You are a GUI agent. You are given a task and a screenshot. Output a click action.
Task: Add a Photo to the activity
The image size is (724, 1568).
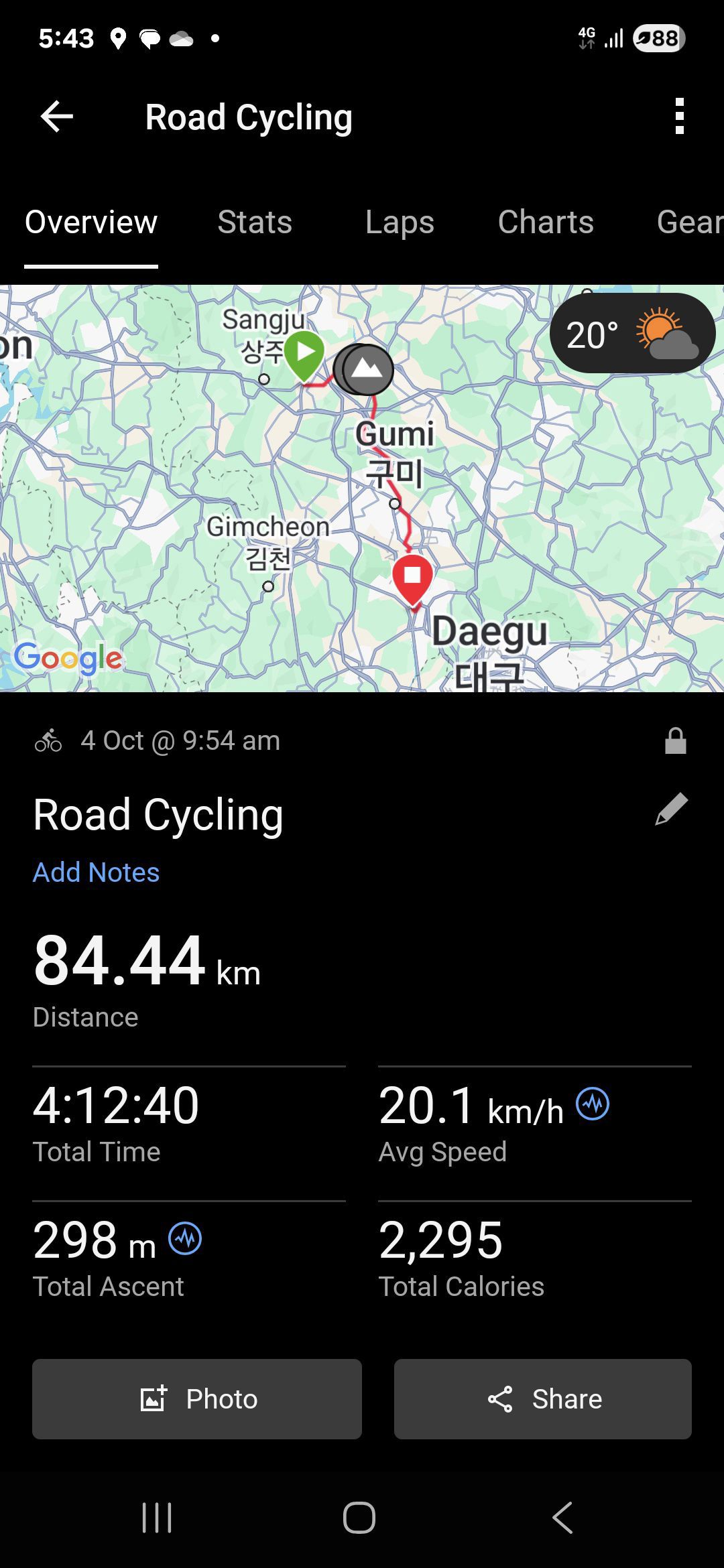click(x=197, y=1399)
